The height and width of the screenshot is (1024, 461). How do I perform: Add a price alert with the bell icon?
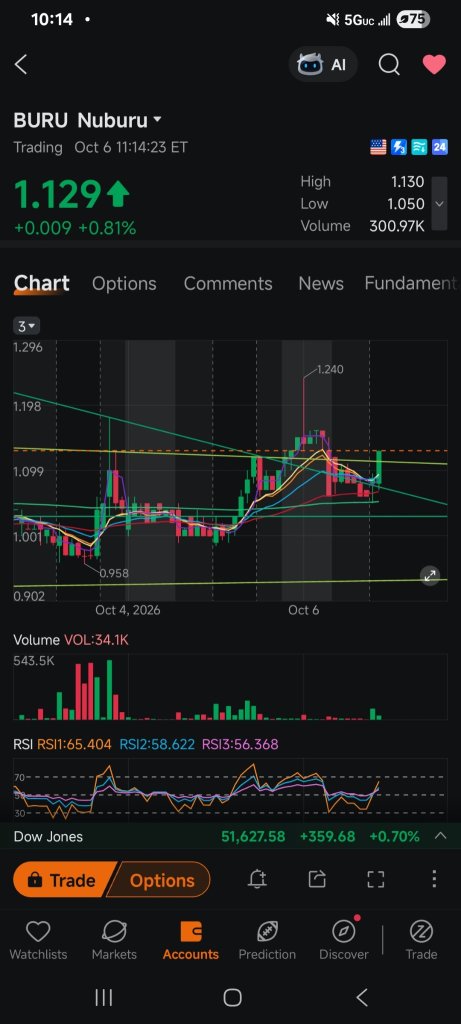pyautogui.click(x=257, y=879)
